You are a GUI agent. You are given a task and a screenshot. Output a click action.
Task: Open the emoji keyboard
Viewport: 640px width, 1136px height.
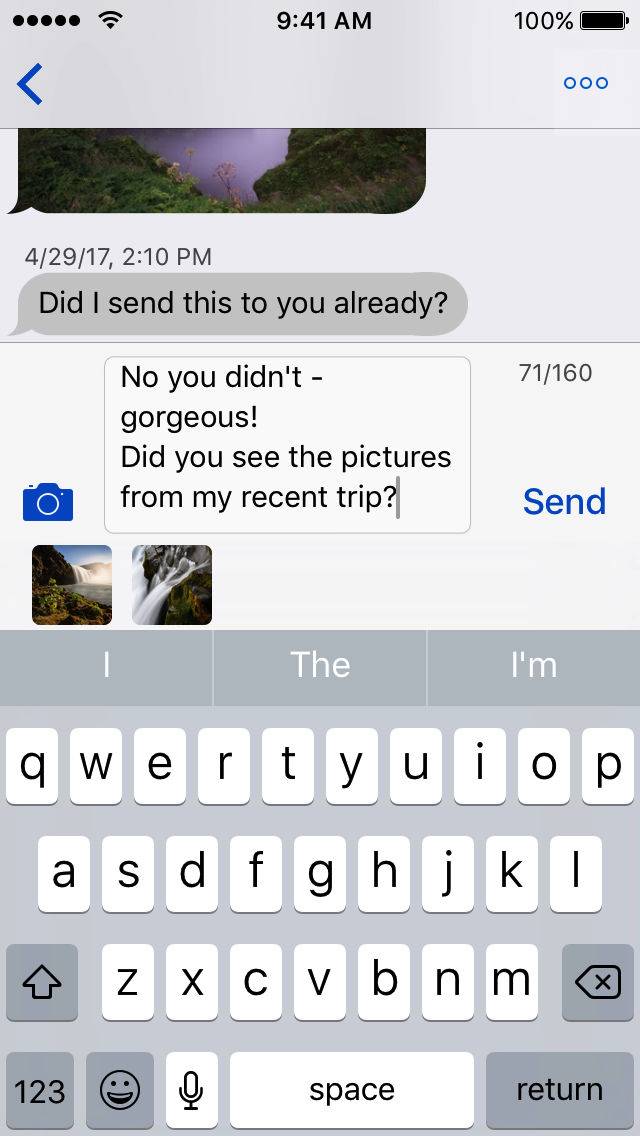(x=120, y=1090)
